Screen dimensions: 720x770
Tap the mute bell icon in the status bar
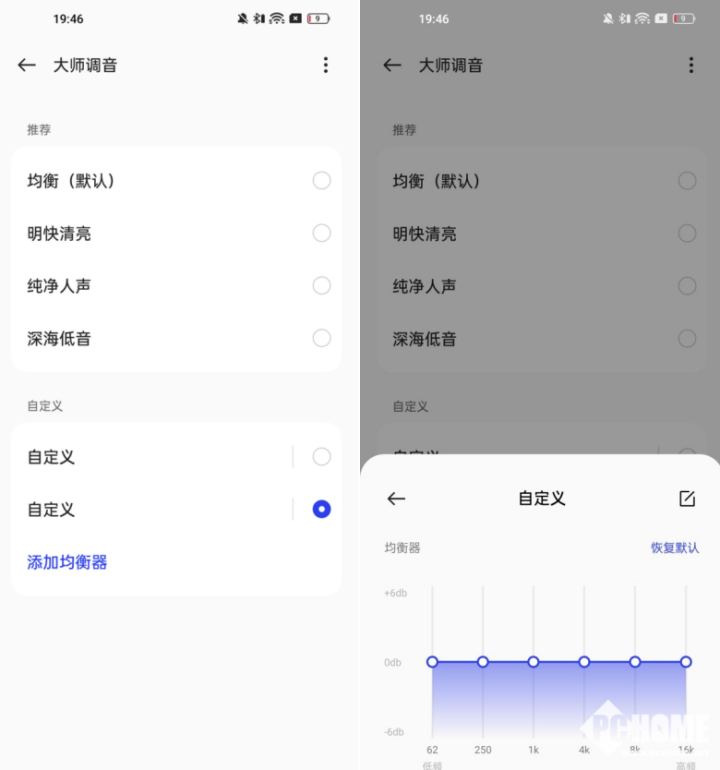point(240,18)
